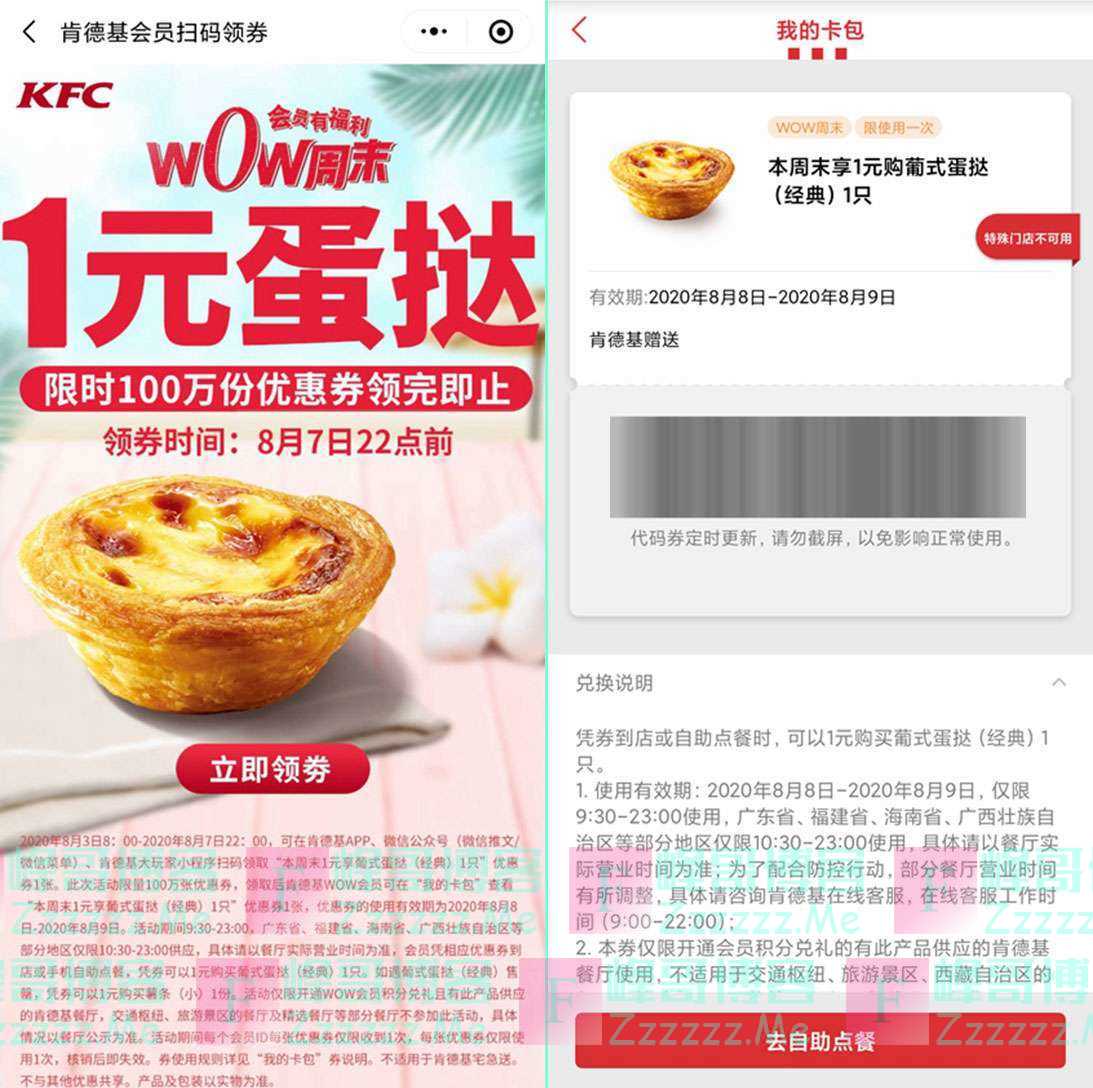Collapse the 兑换说明 section

tap(1059, 683)
